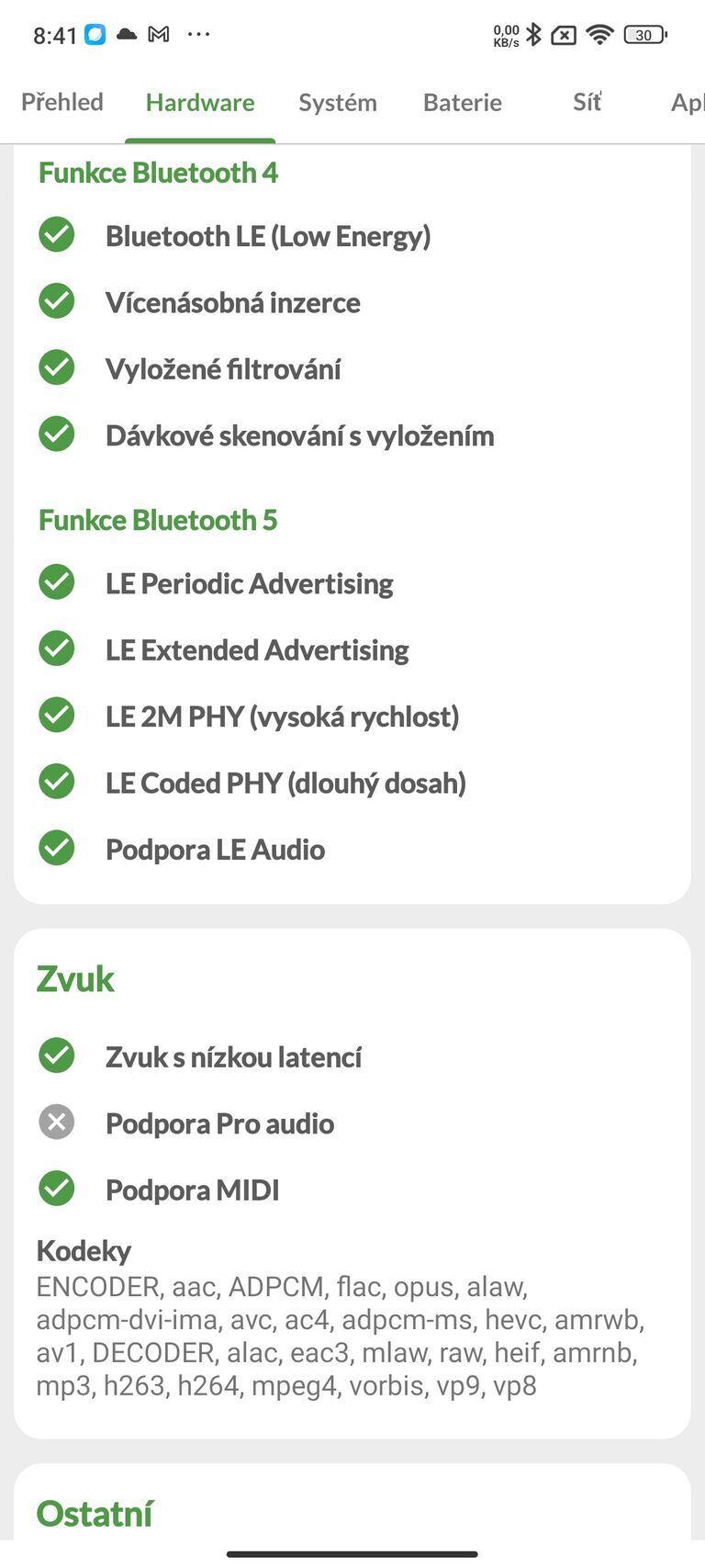Click the checkmark beside Dávkové skenování s vyložením

tap(56, 434)
